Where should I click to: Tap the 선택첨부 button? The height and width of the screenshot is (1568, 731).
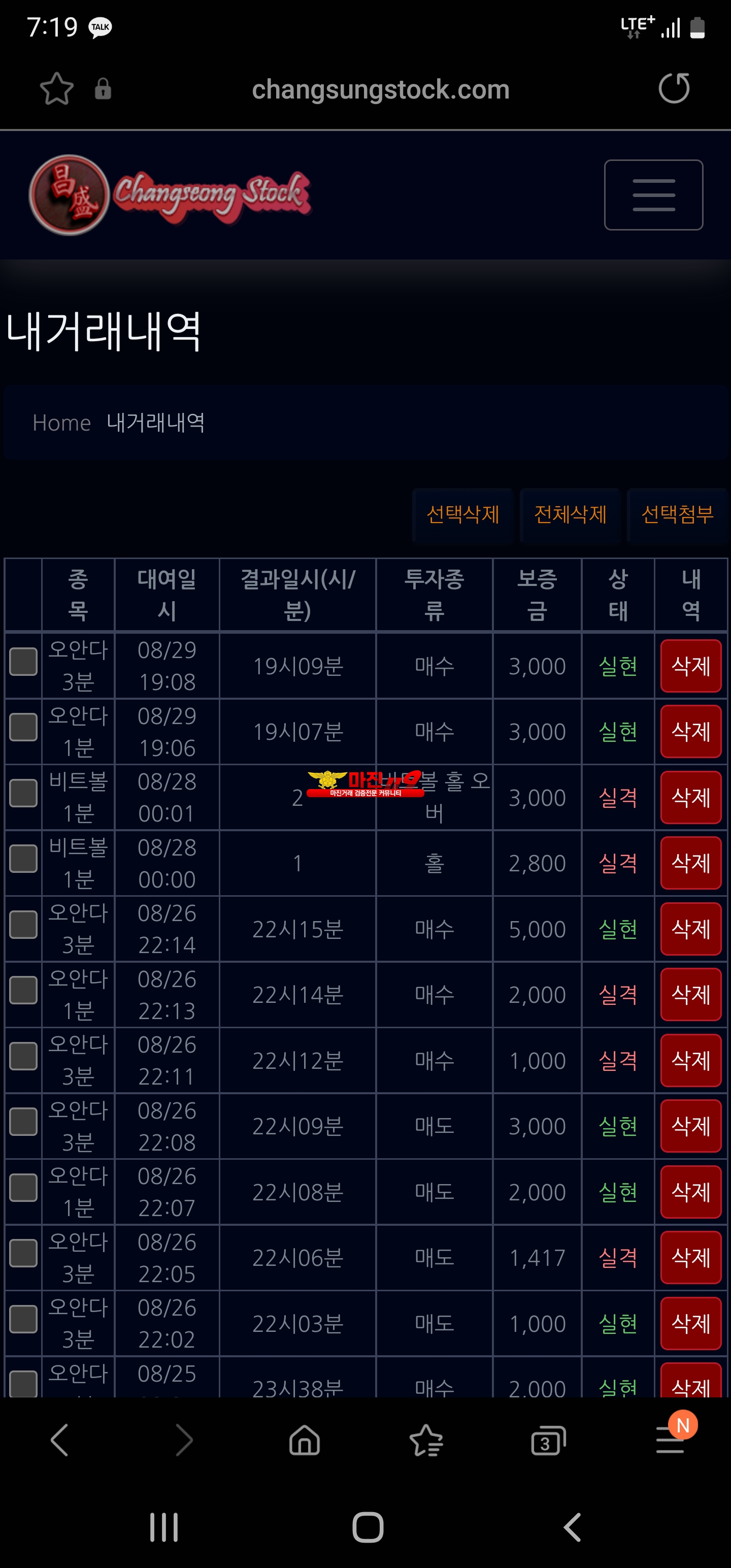pyautogui.click(x=677, y=514)
